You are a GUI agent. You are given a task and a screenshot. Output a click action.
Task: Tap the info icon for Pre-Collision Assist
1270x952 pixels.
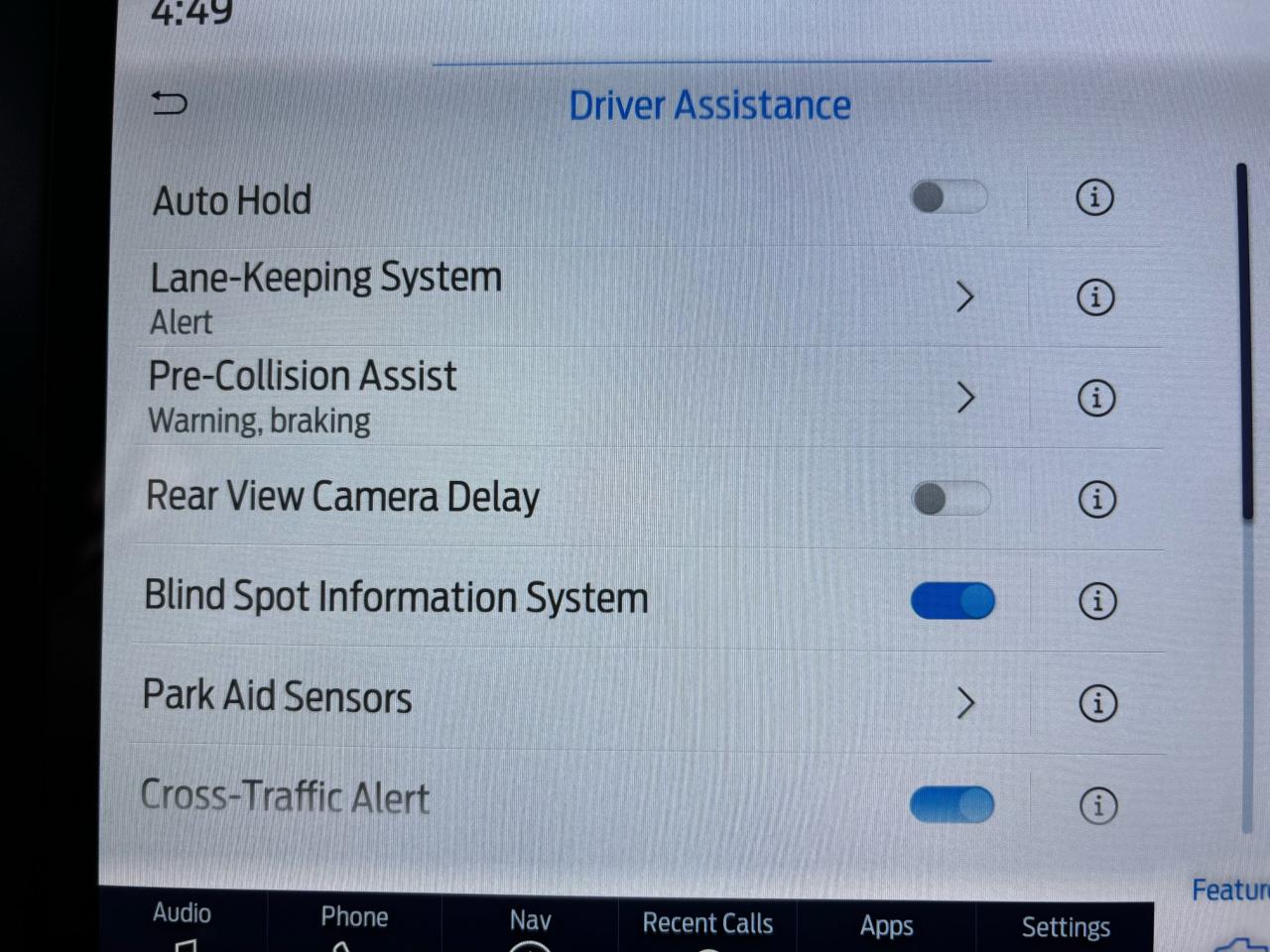[x=1096, y=399]
